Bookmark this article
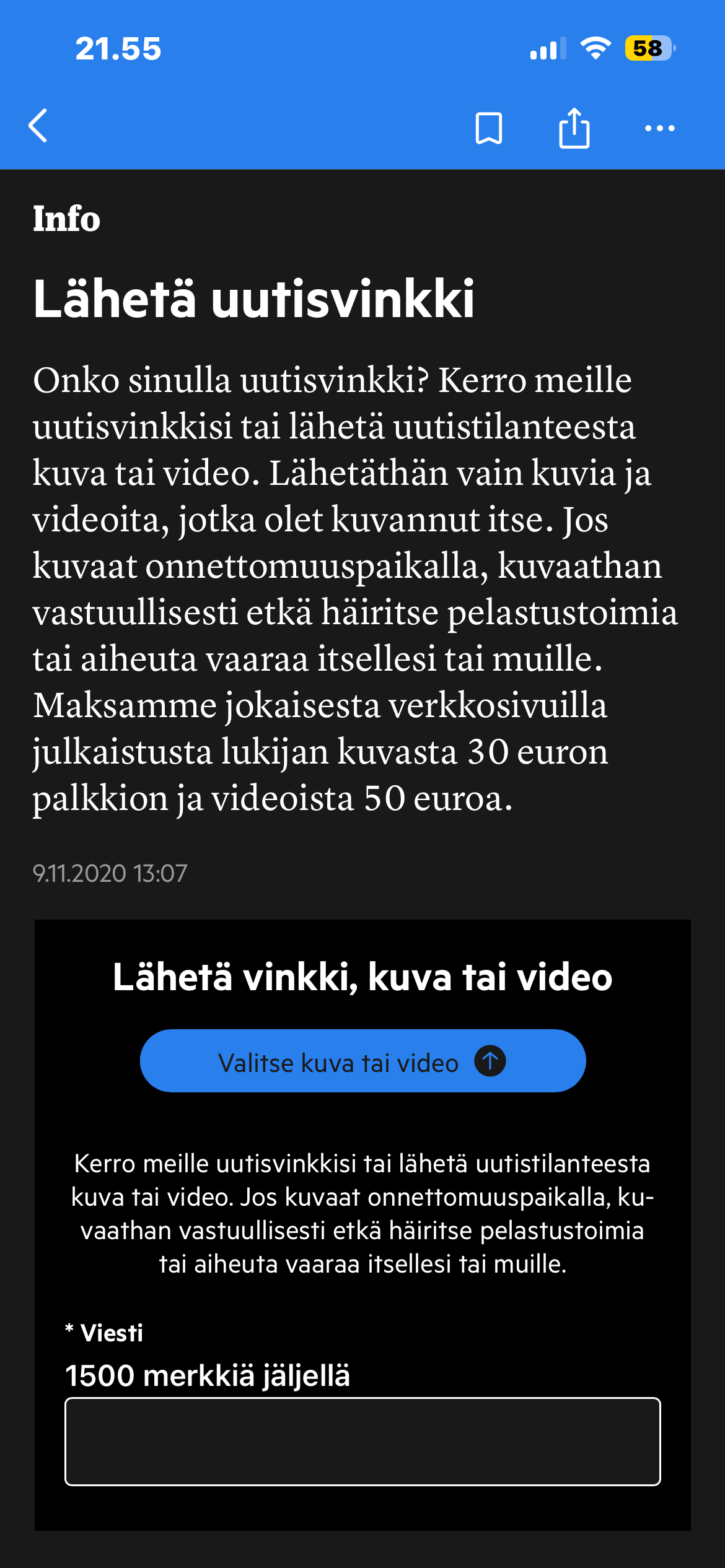Image resolution: width=725 pixels, height=1568 pixels. pos(488,128)
